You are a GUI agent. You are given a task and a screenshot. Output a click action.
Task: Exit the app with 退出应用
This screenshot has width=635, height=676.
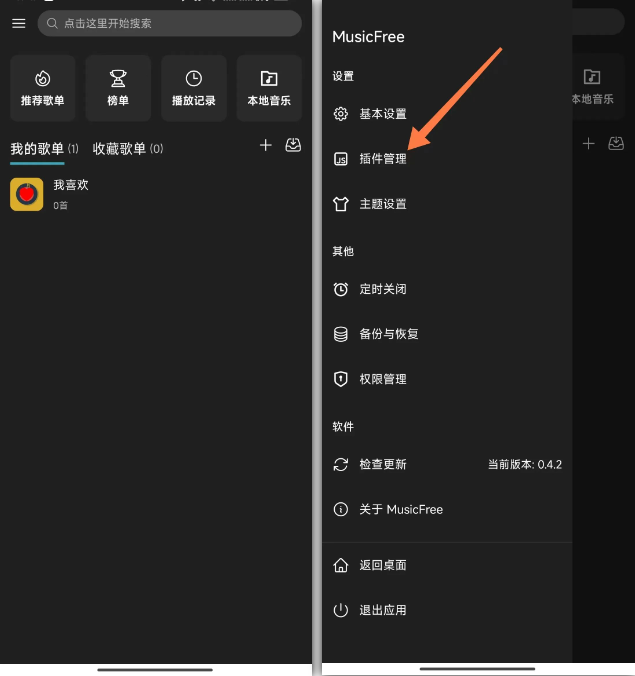pos(382,610)
